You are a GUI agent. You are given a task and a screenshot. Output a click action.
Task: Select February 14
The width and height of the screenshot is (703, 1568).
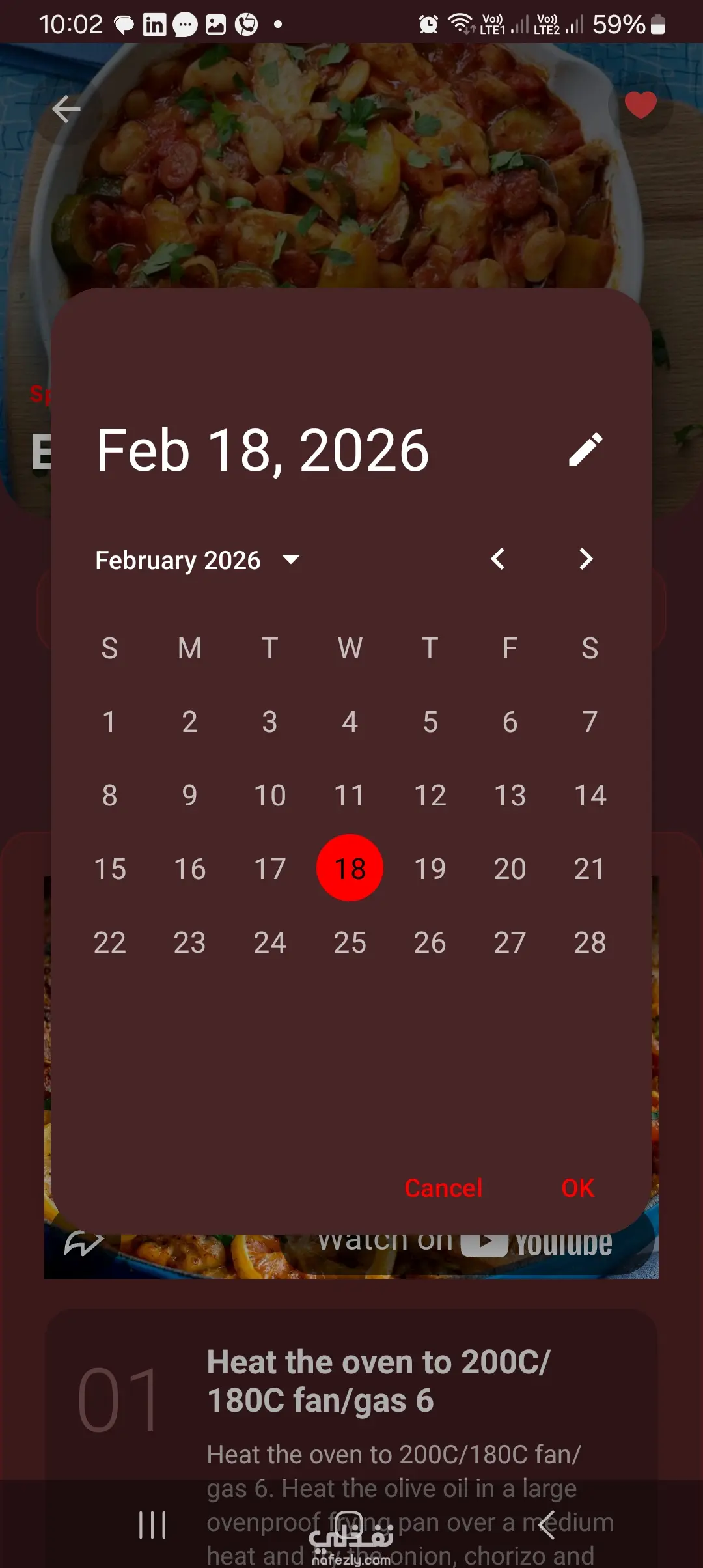(590, 795)
